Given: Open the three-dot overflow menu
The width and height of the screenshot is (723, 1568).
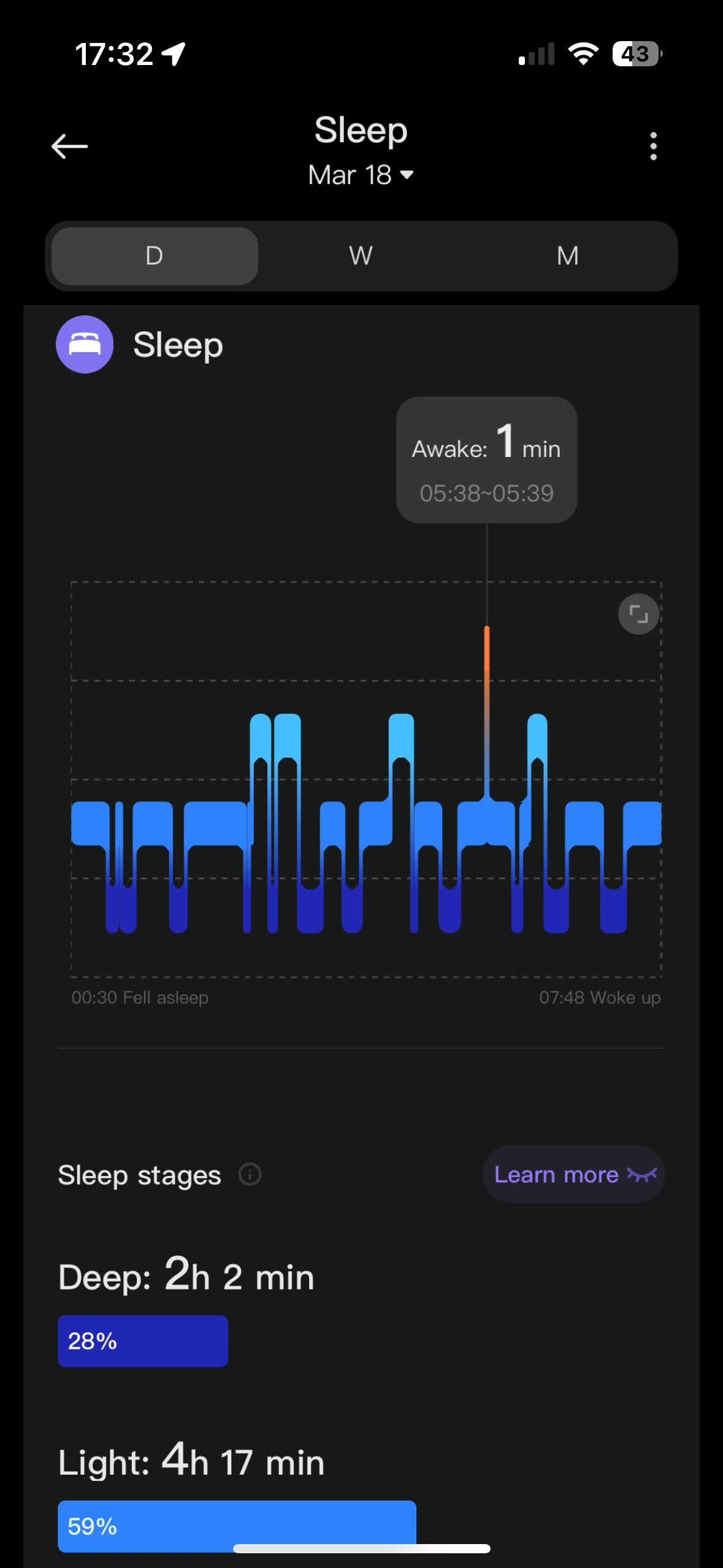Looking at the screenshot, I should [653, 146].
